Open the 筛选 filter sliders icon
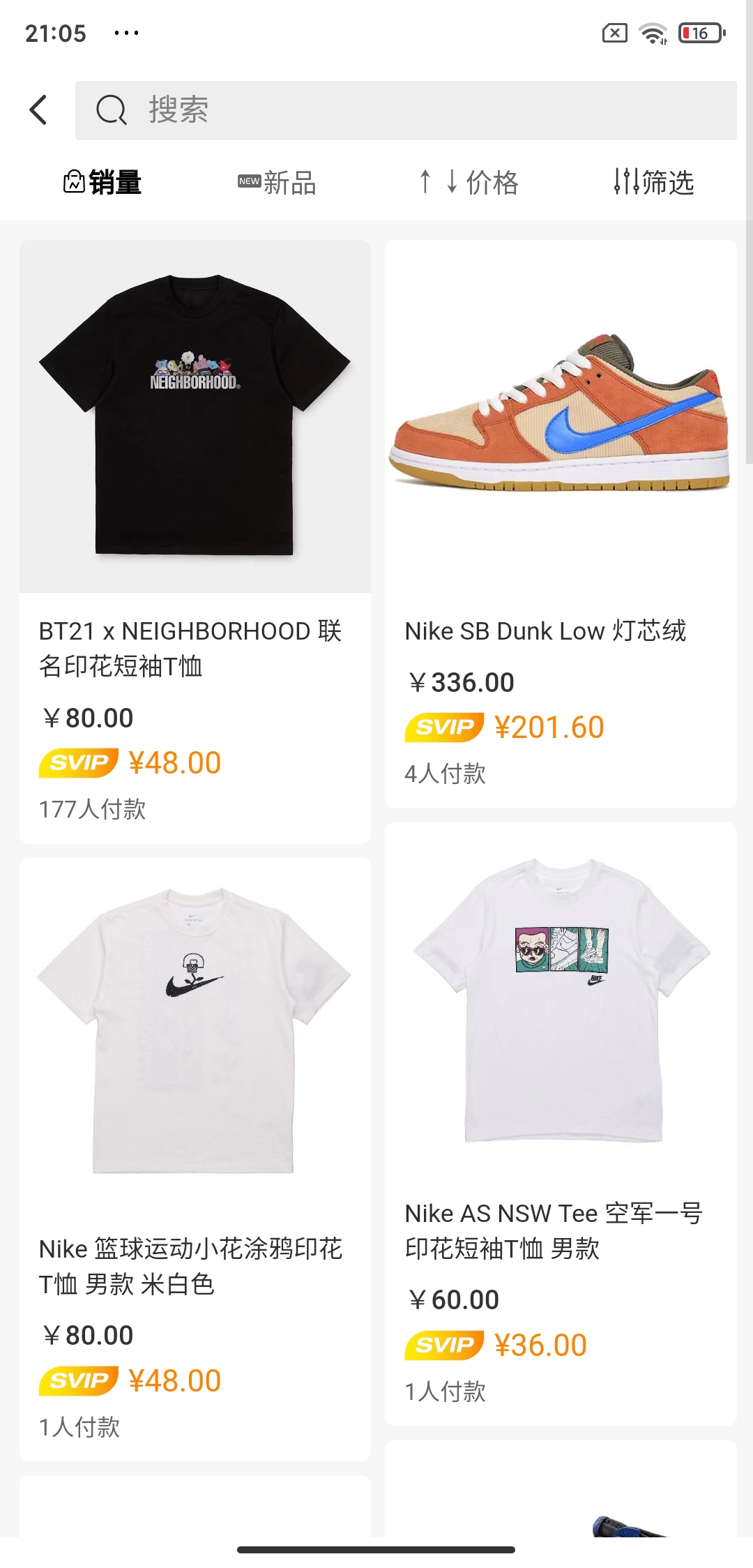 625,182
